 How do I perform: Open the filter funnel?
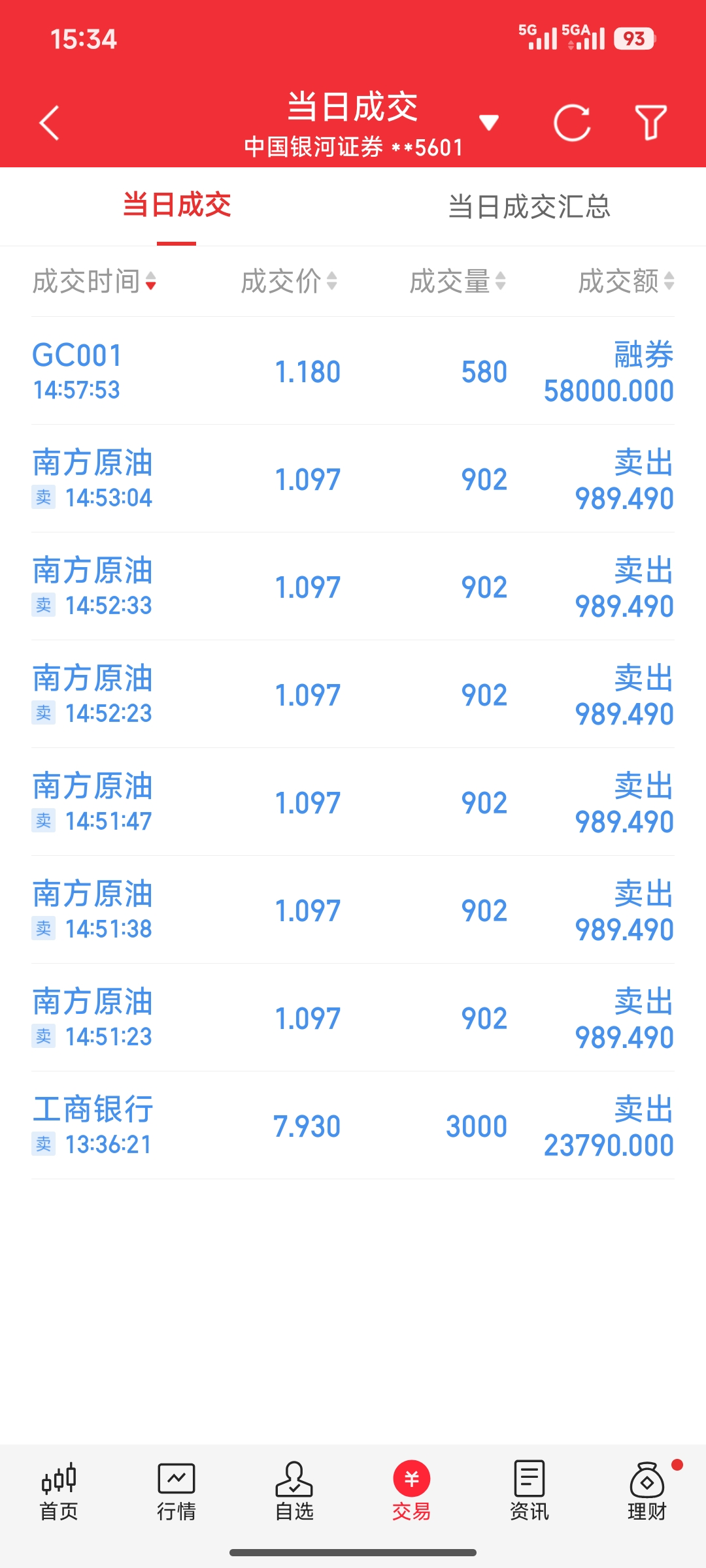tap(650, 123)
